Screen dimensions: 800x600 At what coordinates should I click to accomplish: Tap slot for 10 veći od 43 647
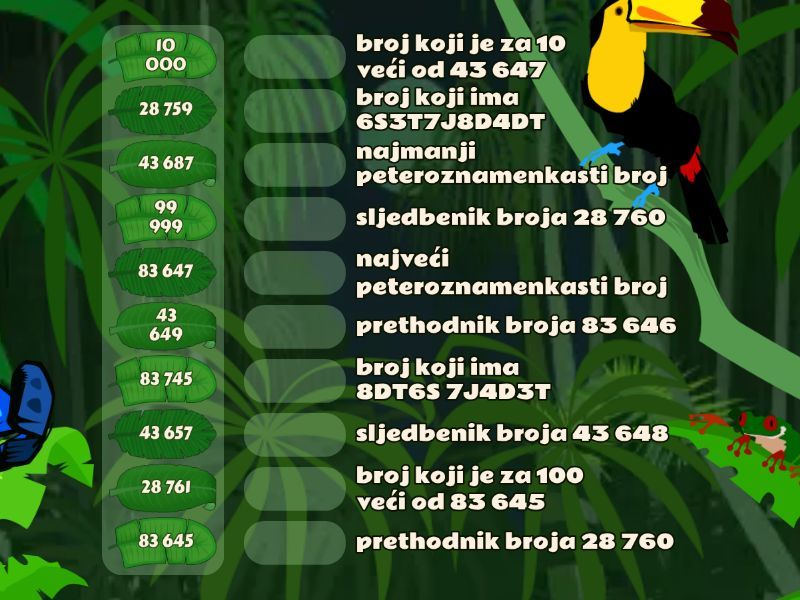point(294,56)
